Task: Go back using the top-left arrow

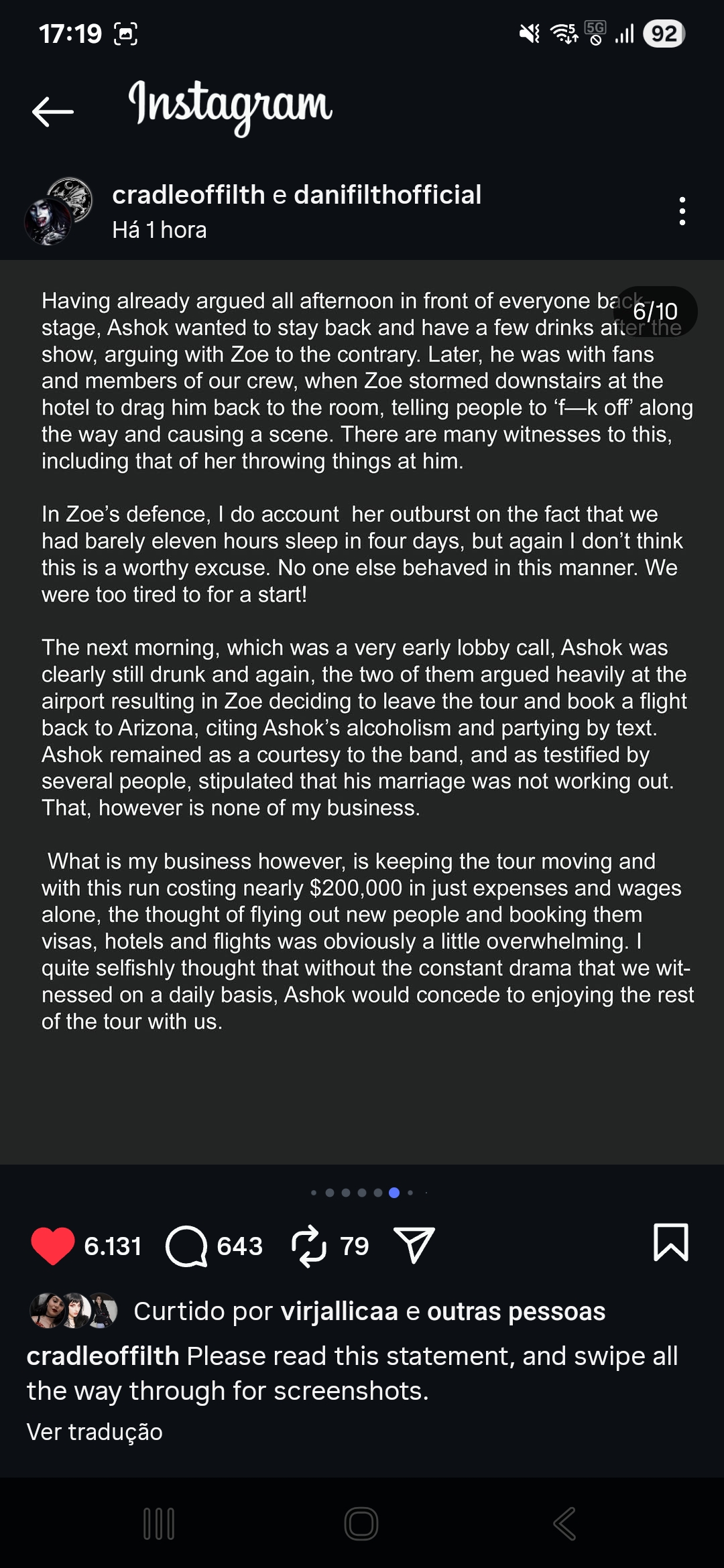Action: (x=52, y=111)
